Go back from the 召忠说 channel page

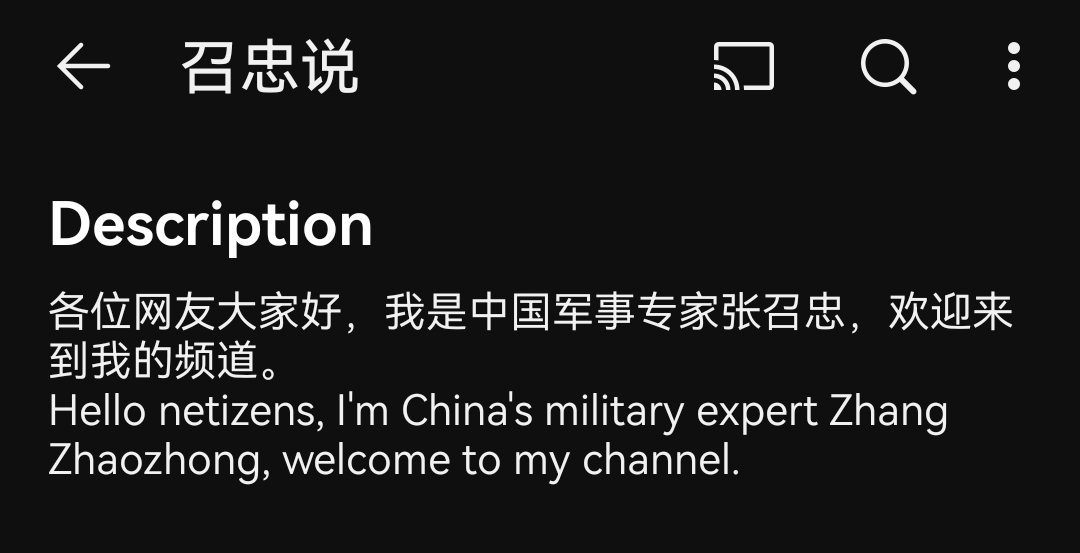(83, 67)
